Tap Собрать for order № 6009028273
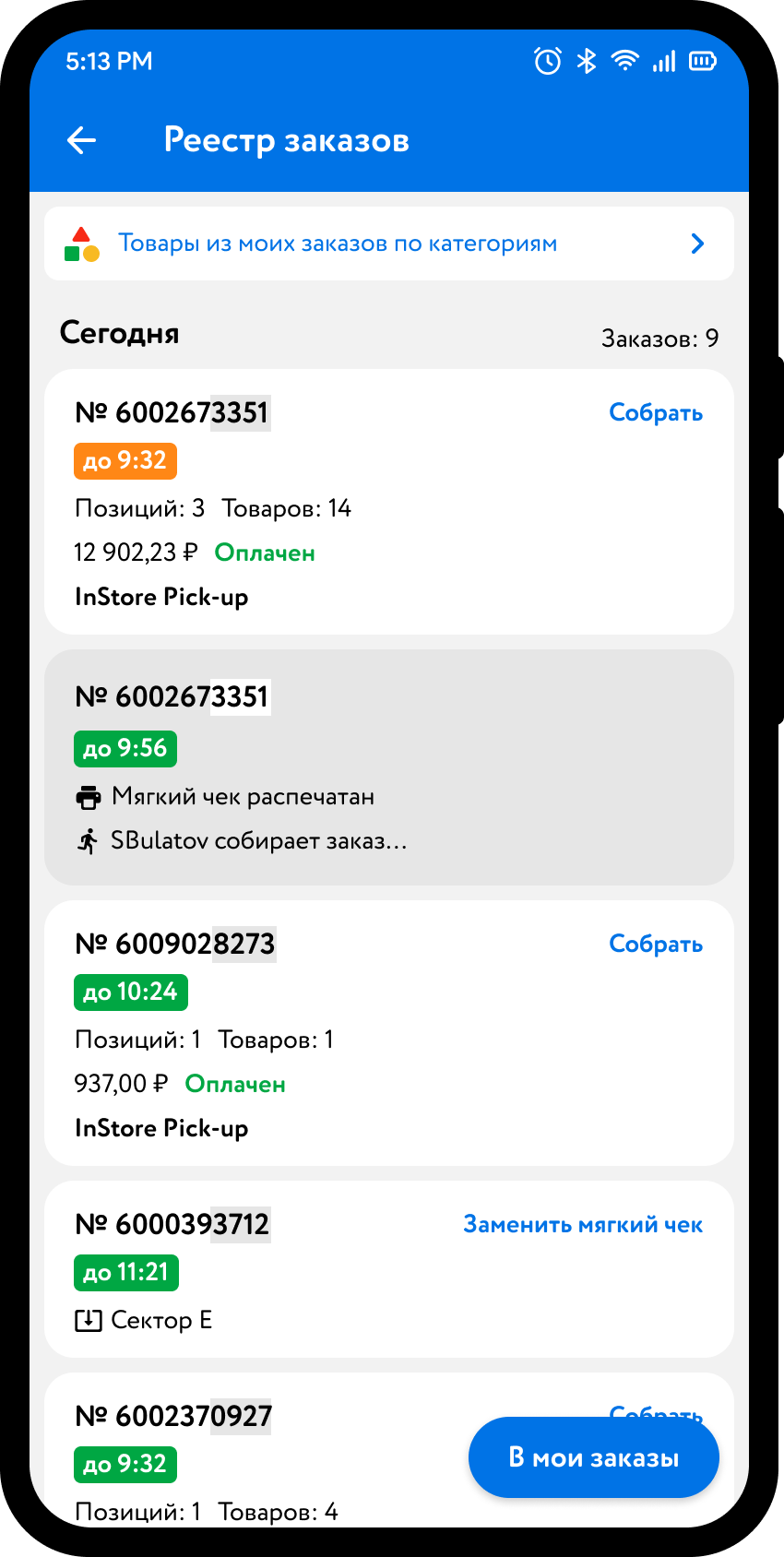This screenshot has height=1557, width=784. click(655, 945)
